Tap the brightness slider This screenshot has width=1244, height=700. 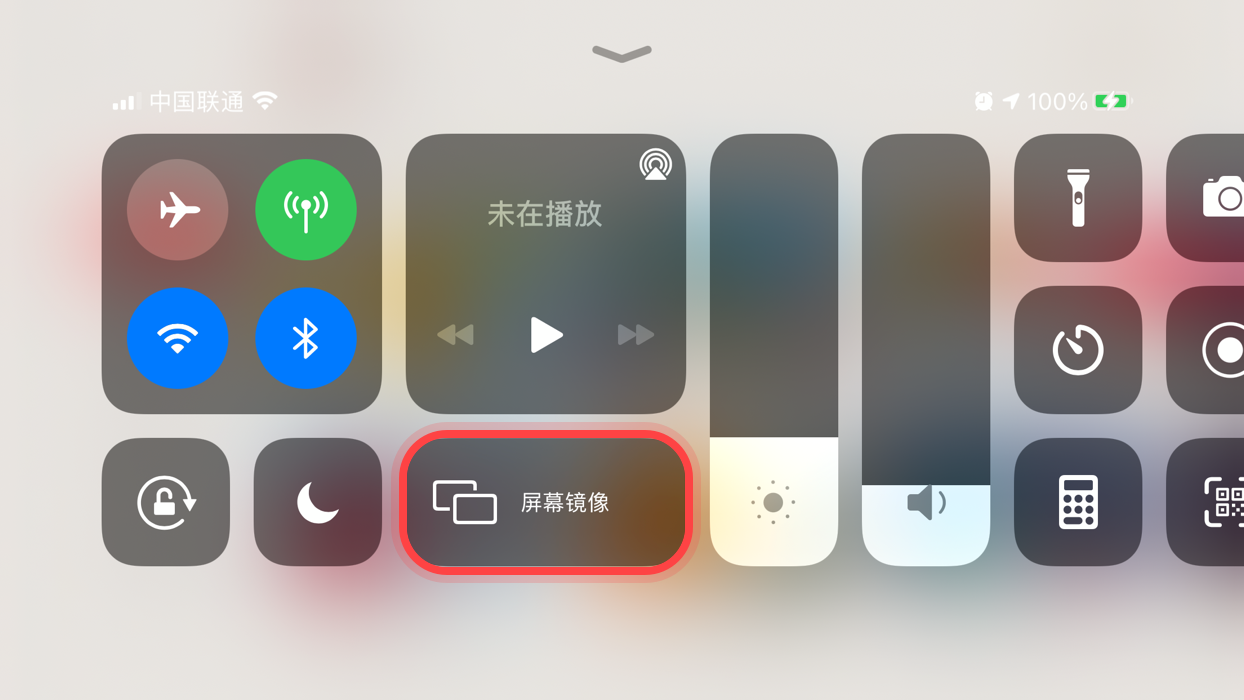coord(774,400)
